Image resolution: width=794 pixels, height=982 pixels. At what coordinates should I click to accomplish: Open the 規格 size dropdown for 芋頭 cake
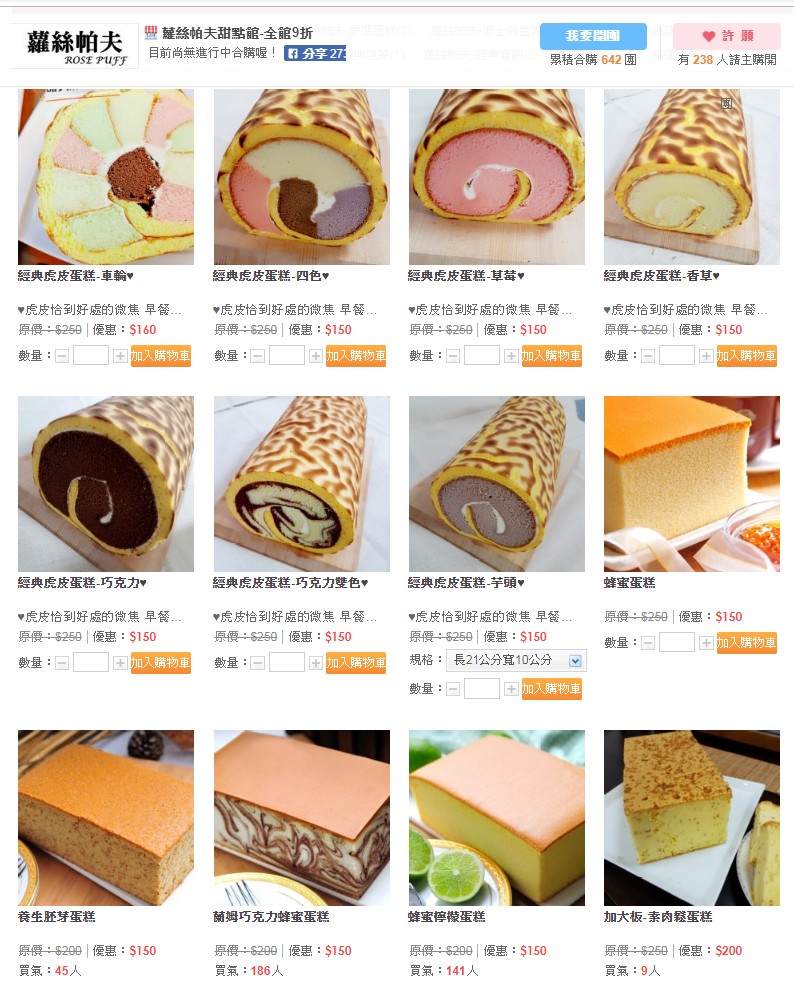click(x=516, y=660)
